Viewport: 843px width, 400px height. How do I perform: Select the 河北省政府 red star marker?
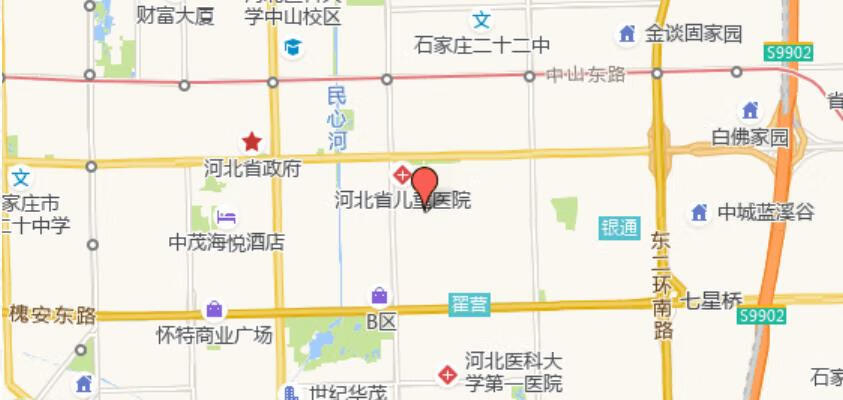click(x=252, y=142)
